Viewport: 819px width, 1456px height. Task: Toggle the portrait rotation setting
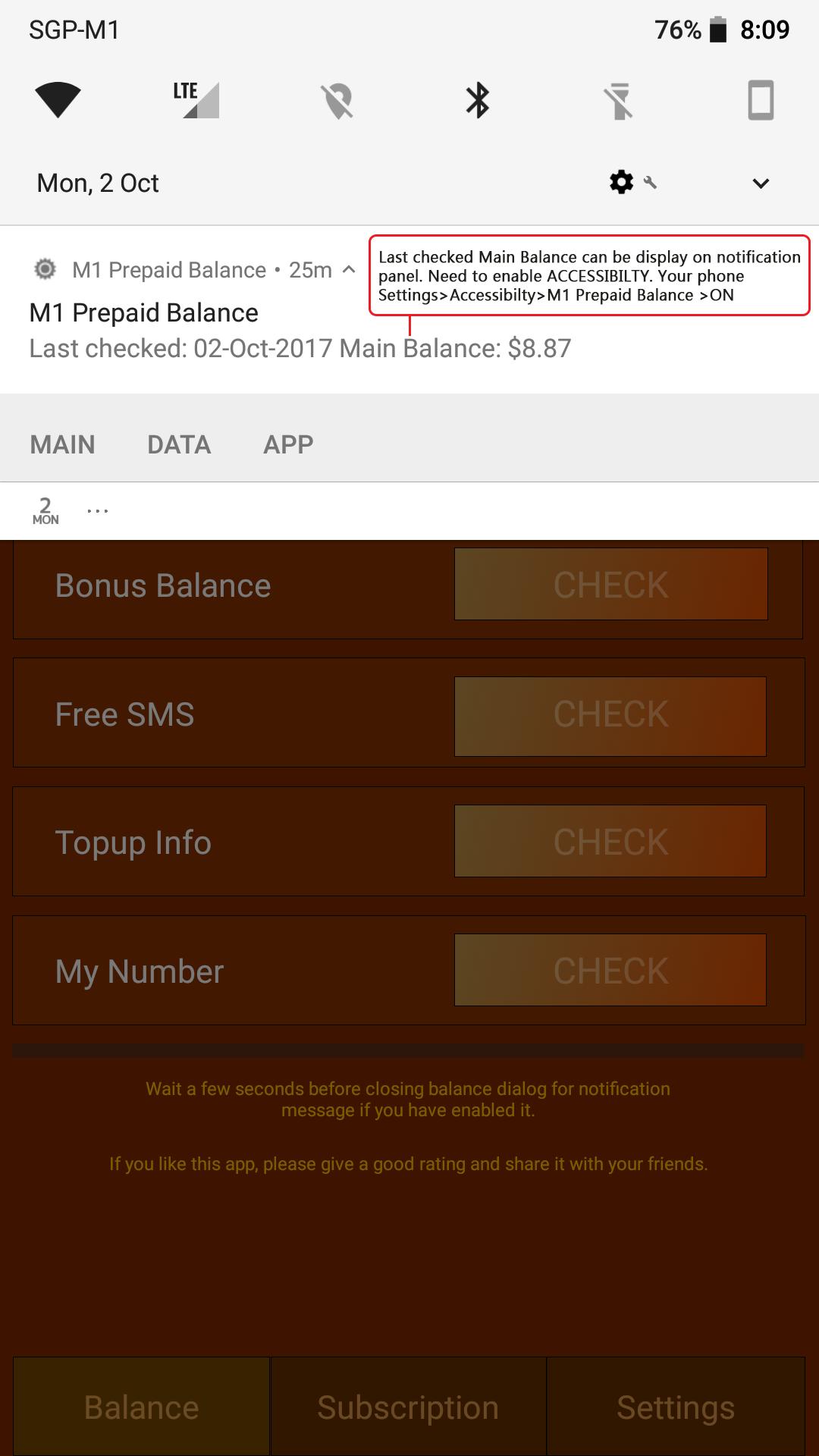pyautogui.click(x=761, y=100)
